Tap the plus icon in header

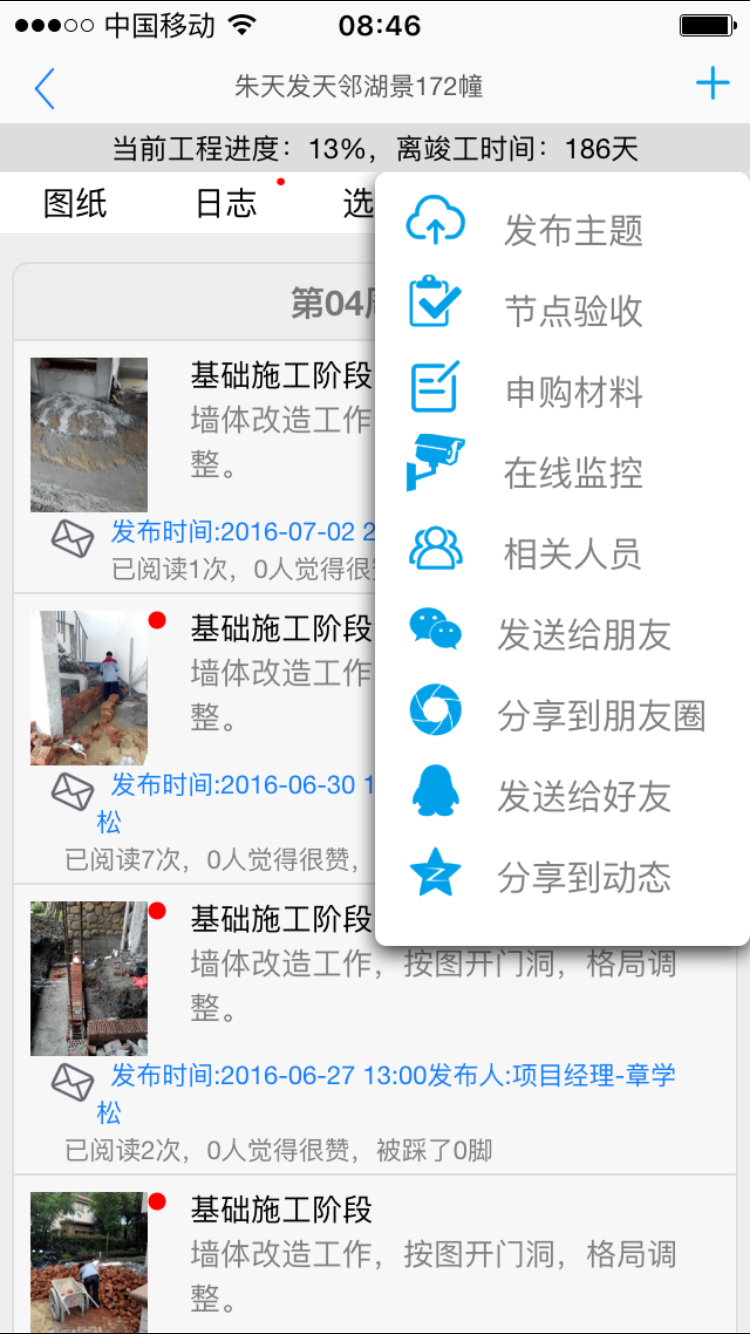(x=712, y=84)
